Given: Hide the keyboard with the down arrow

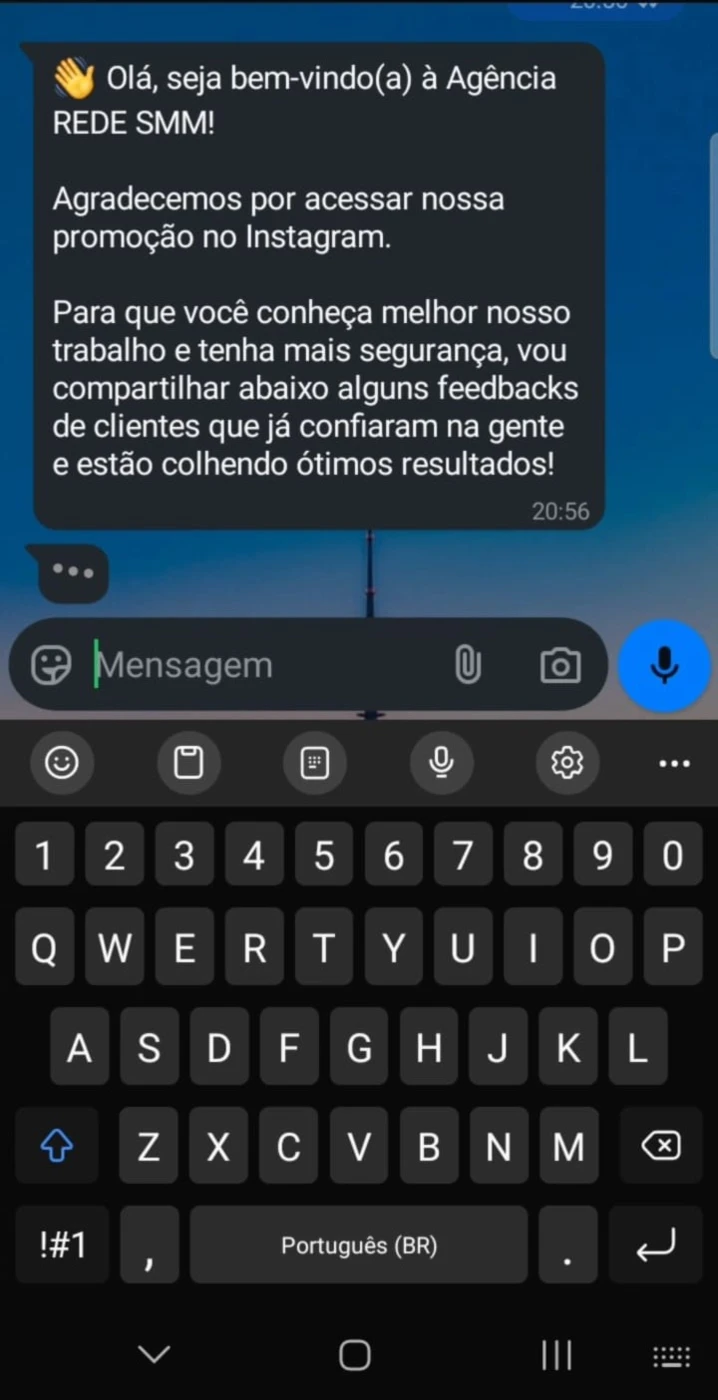Looking at the screenshot, I should (x=154, y=1355).
